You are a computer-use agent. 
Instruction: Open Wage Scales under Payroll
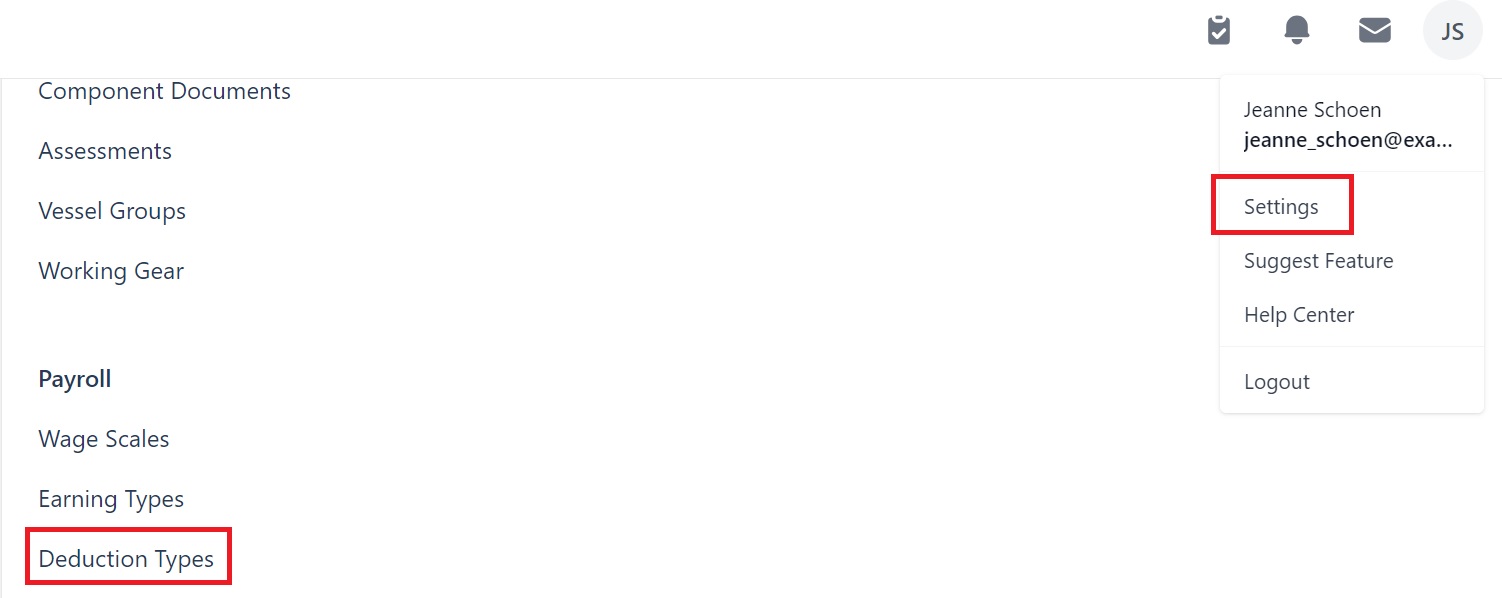[x=104, y=439]
